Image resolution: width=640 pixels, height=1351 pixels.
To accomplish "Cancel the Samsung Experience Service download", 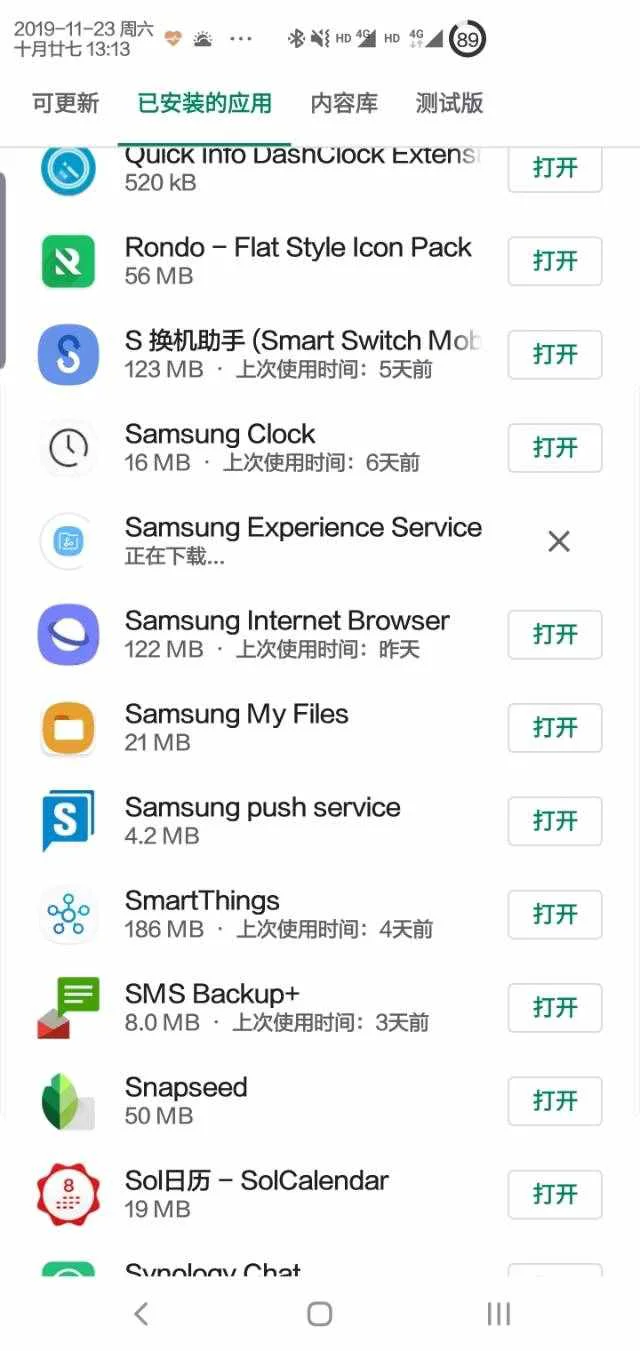I will (x=558, y=541).
